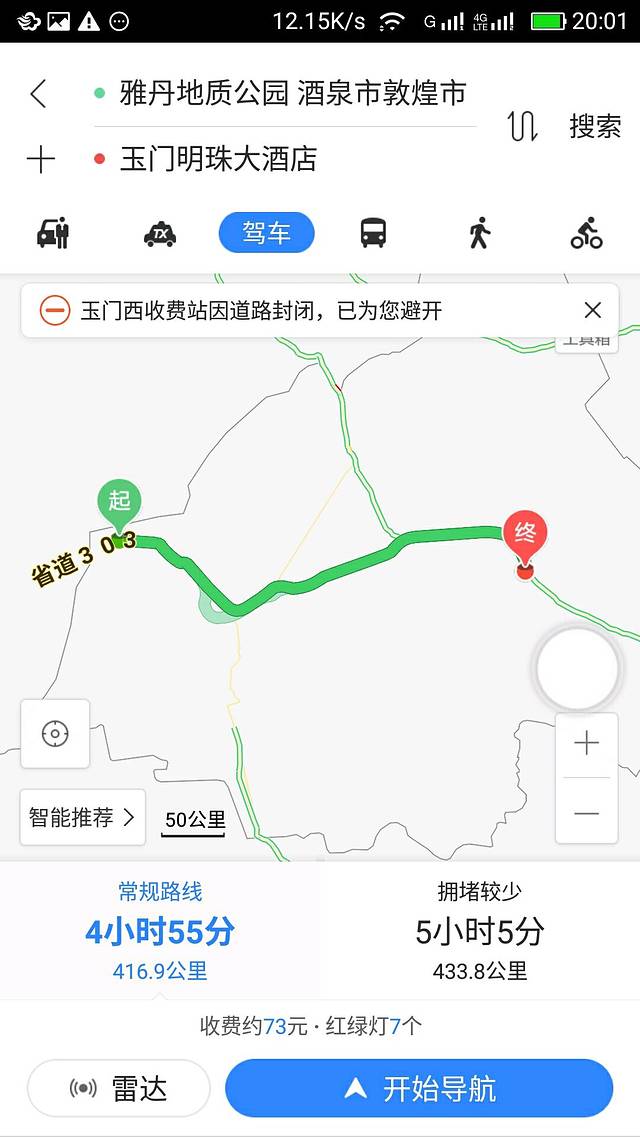Go back with the top-left arrow
Screen dimensions: 640x1137
tap(39, 94)
